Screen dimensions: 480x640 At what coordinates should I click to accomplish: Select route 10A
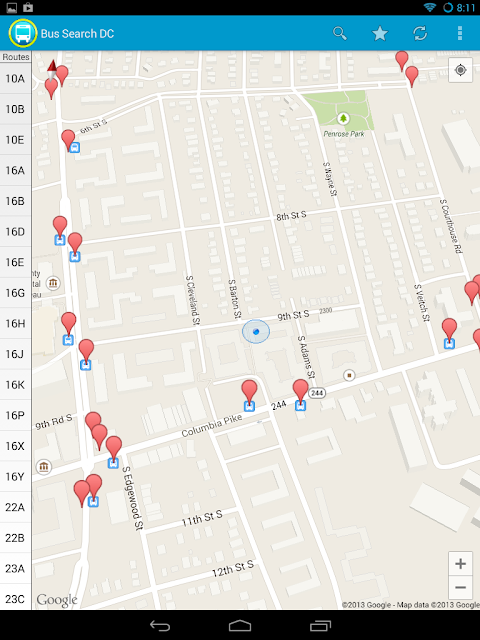[16, 78]
